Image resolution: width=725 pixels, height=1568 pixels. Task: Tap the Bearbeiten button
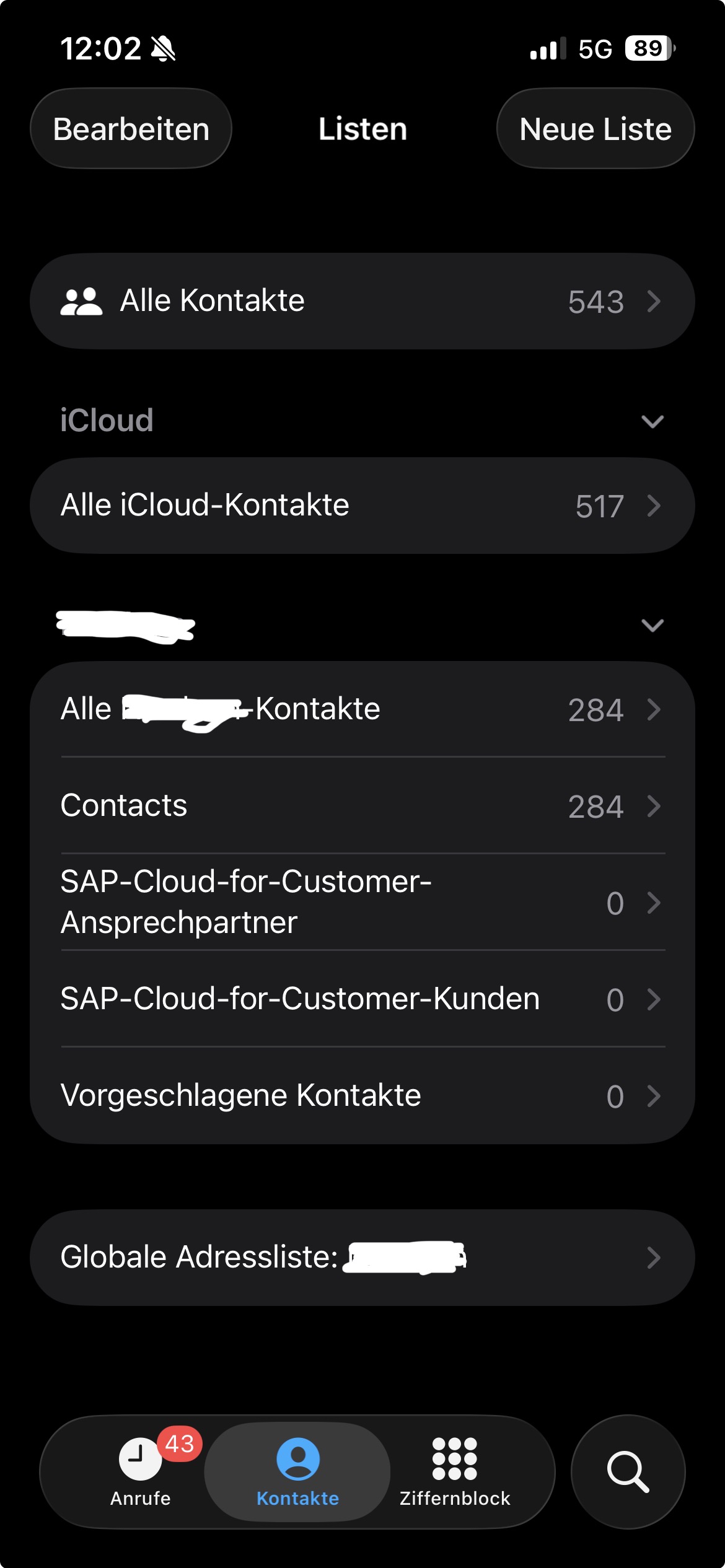click(x=131, y=129)
